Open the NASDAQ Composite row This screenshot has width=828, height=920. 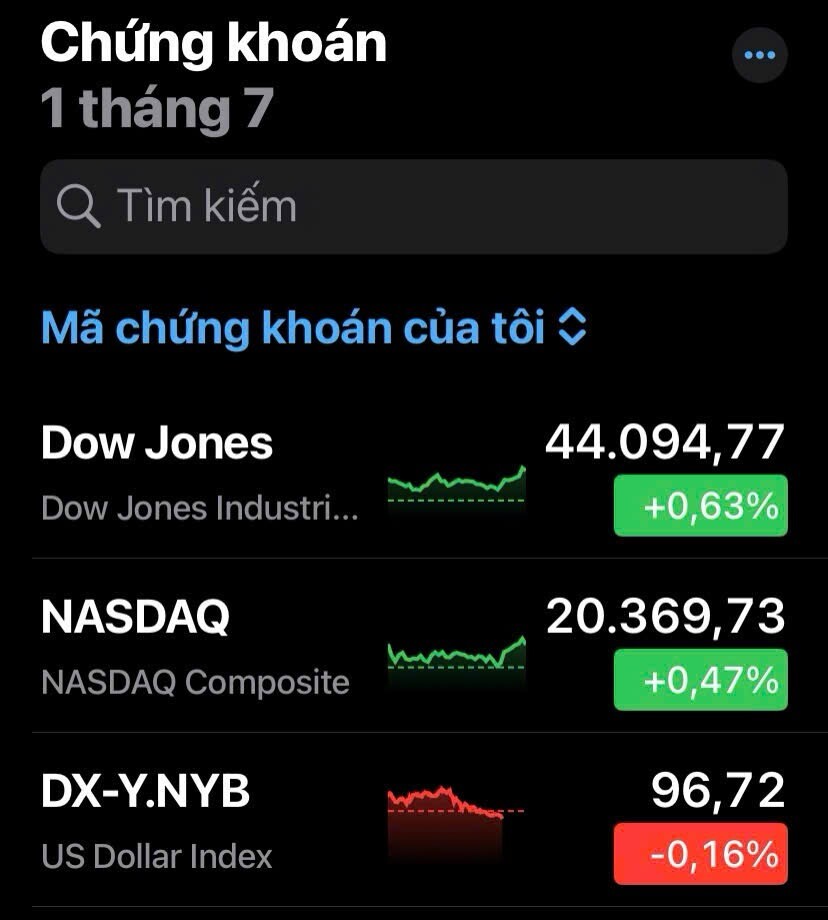coord(200,647)
